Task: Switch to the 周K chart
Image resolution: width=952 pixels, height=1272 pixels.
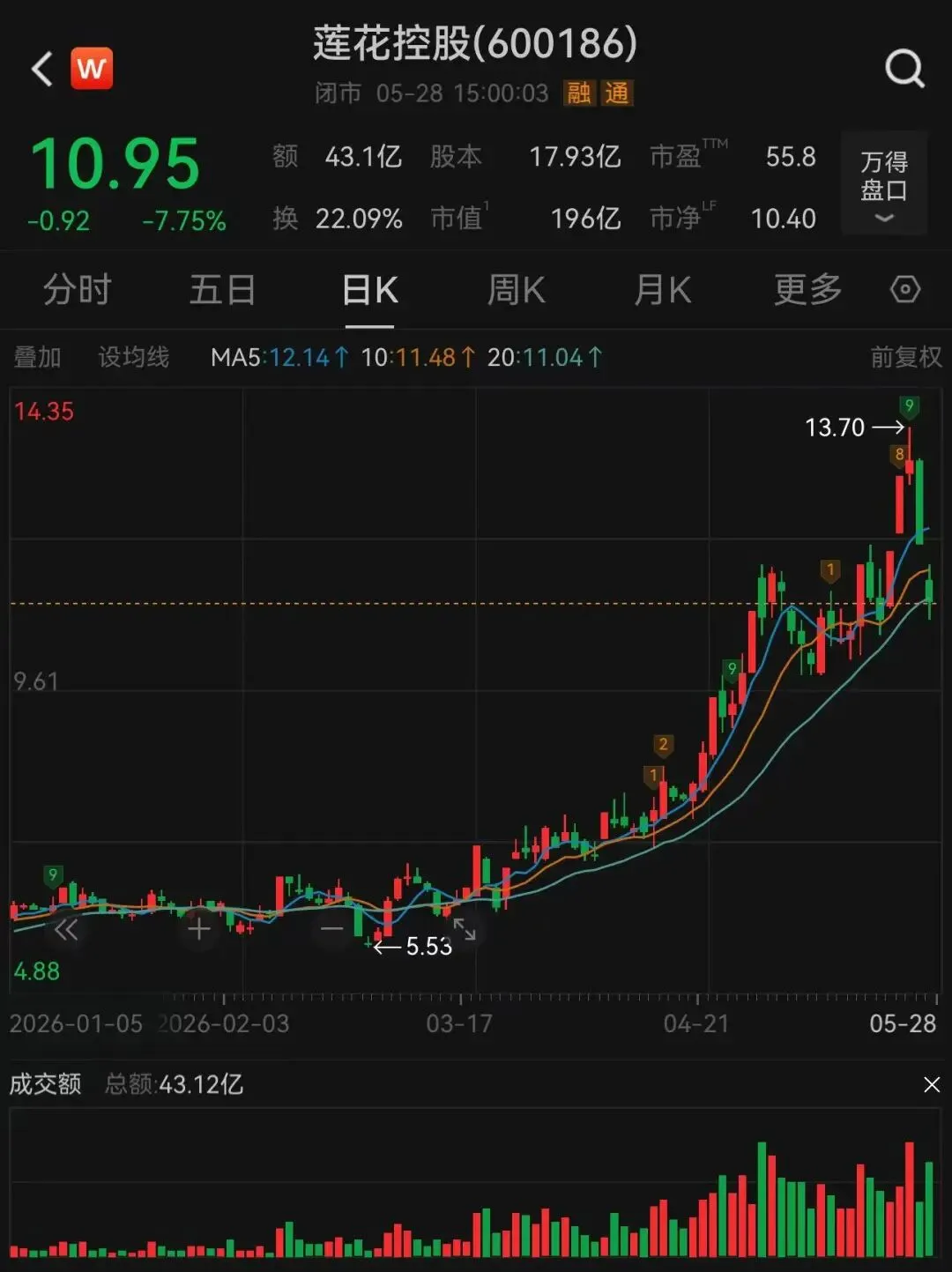Action: coord(517,289)
